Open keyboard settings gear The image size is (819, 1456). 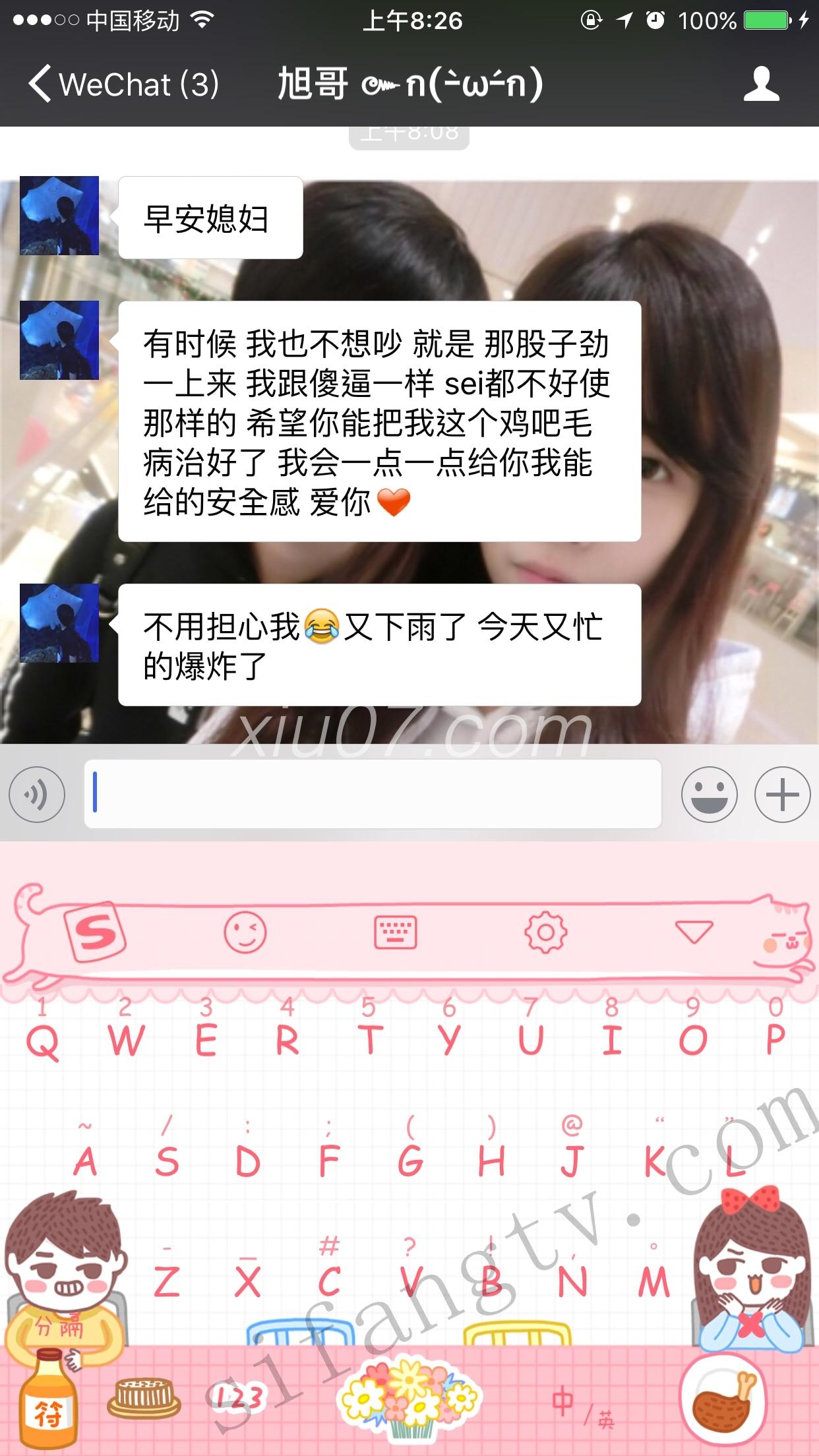tap(545, 932)
